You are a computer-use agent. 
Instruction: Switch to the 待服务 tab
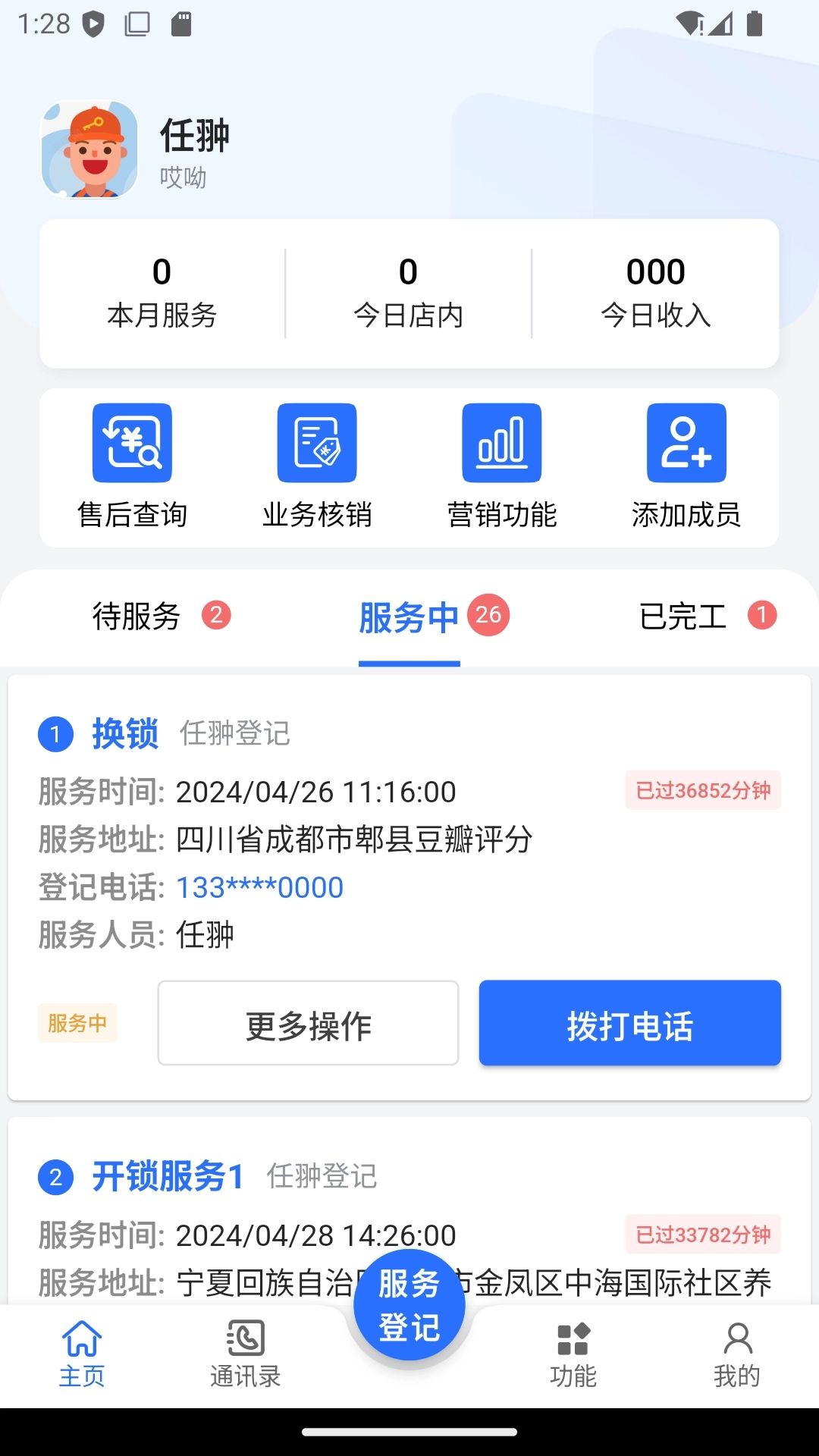[140, 617]
